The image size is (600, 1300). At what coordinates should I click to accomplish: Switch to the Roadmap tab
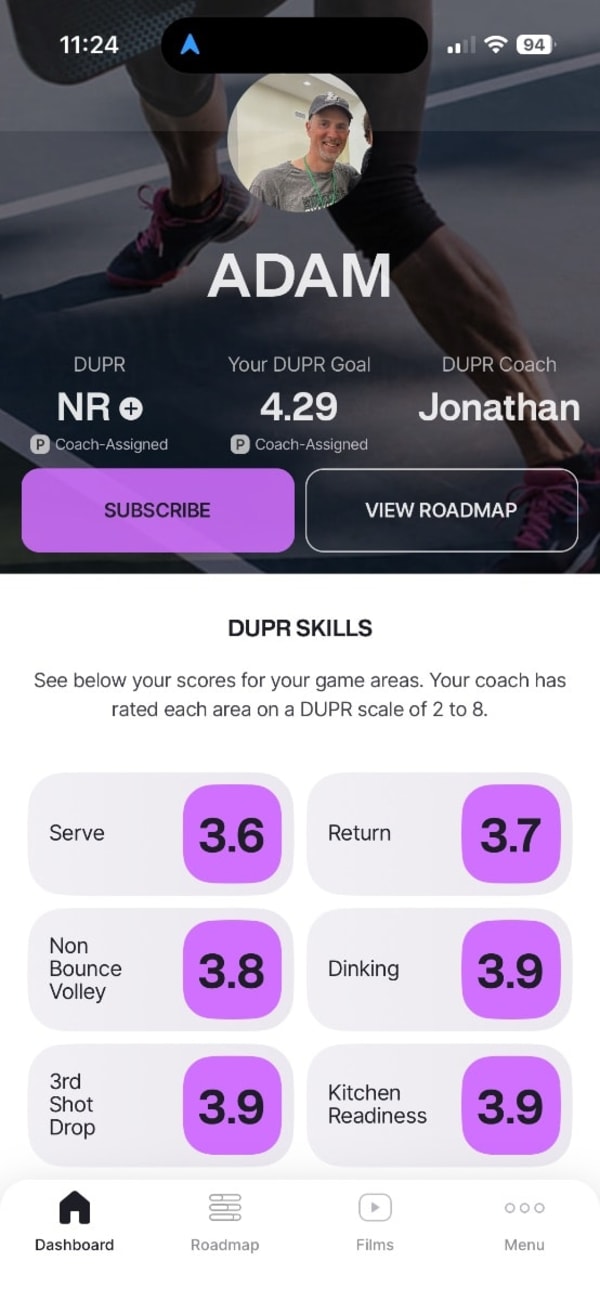[225, 1222]
